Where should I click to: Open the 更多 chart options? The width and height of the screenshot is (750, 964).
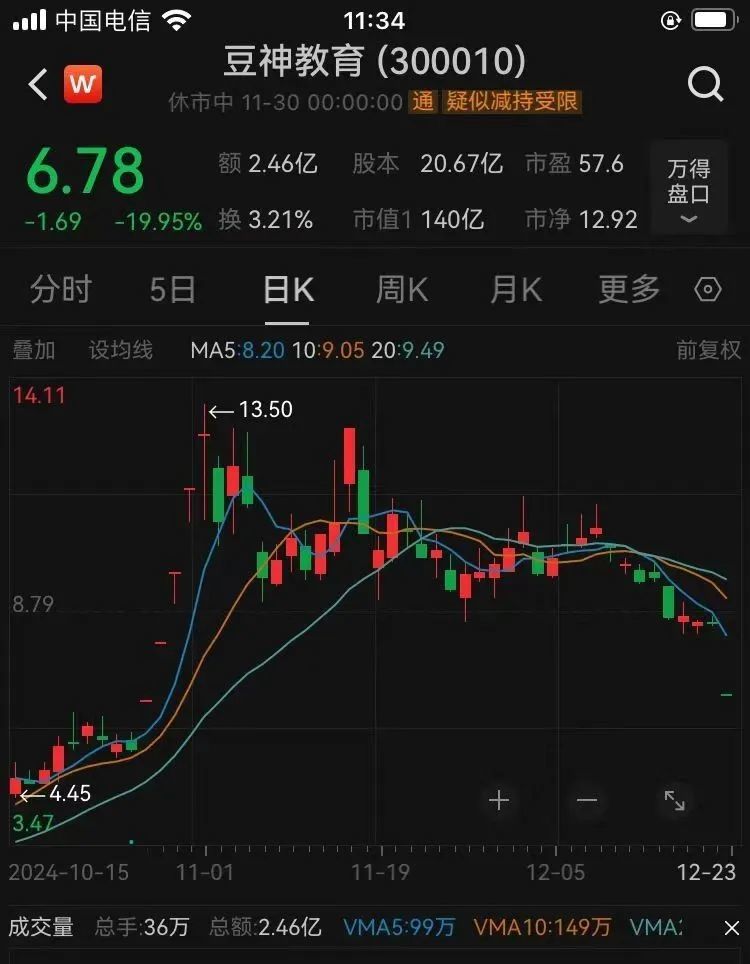(629, 290)
